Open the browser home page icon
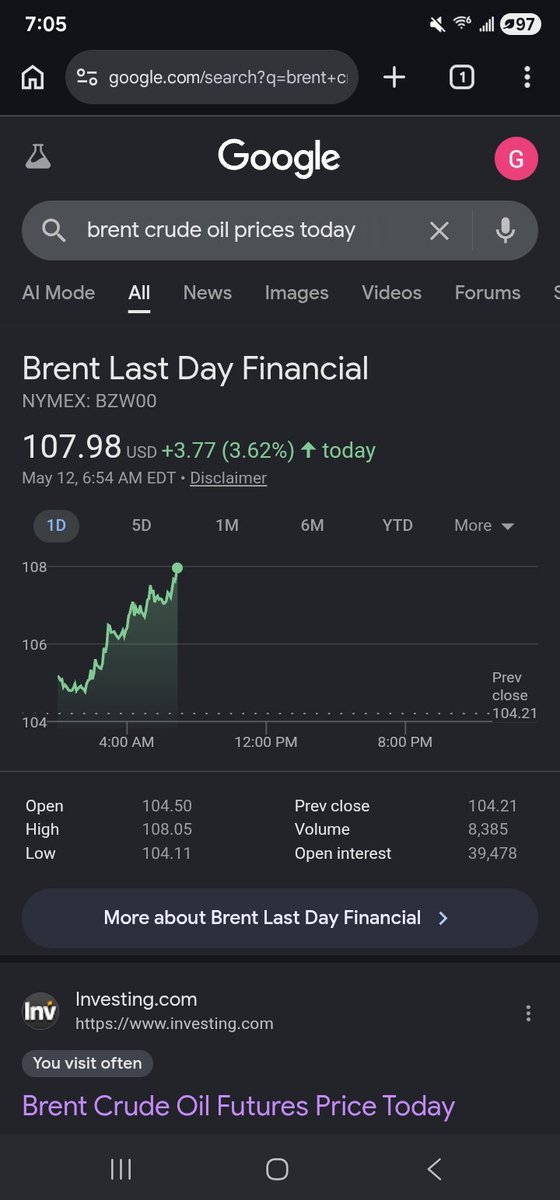The width and height of the screenshot is (560, 1200). [x=33, y=77]
